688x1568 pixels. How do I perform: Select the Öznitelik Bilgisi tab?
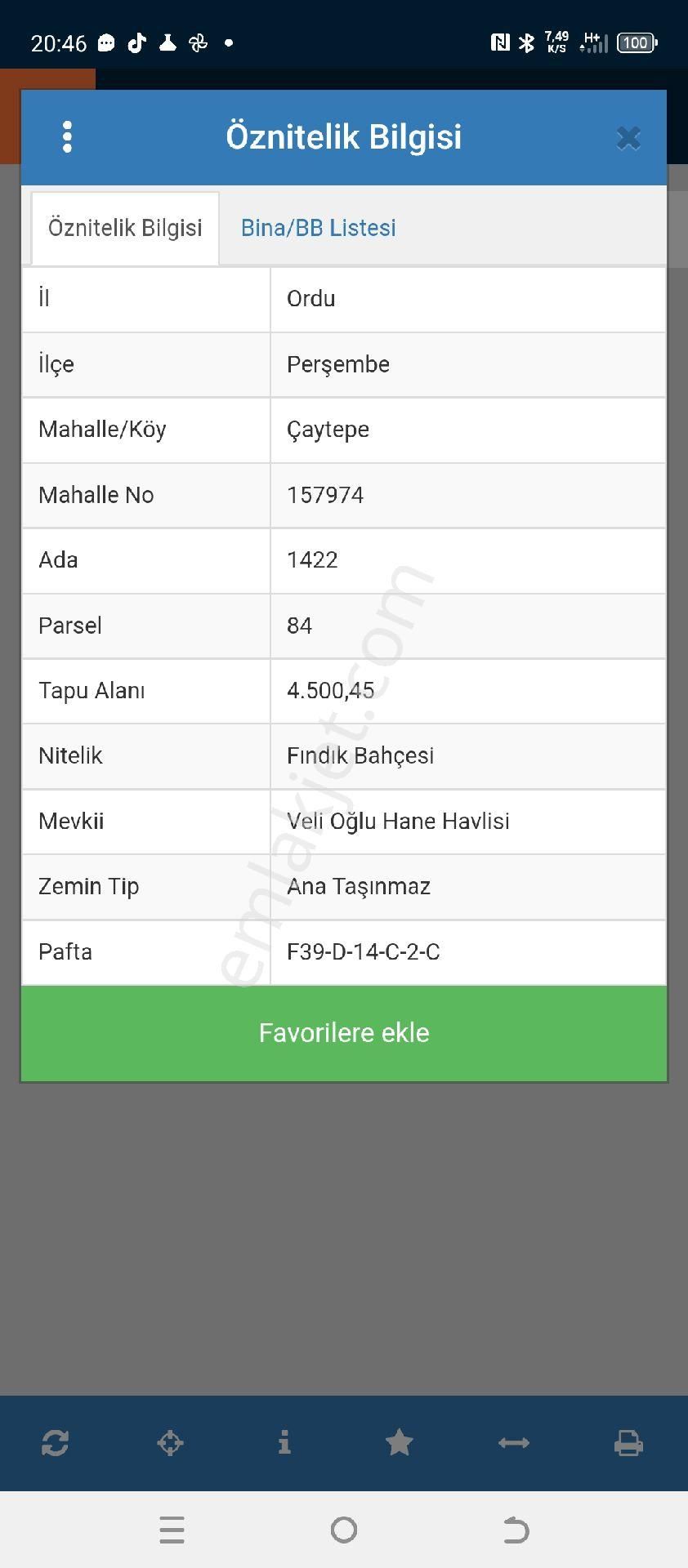click(124, 228)
